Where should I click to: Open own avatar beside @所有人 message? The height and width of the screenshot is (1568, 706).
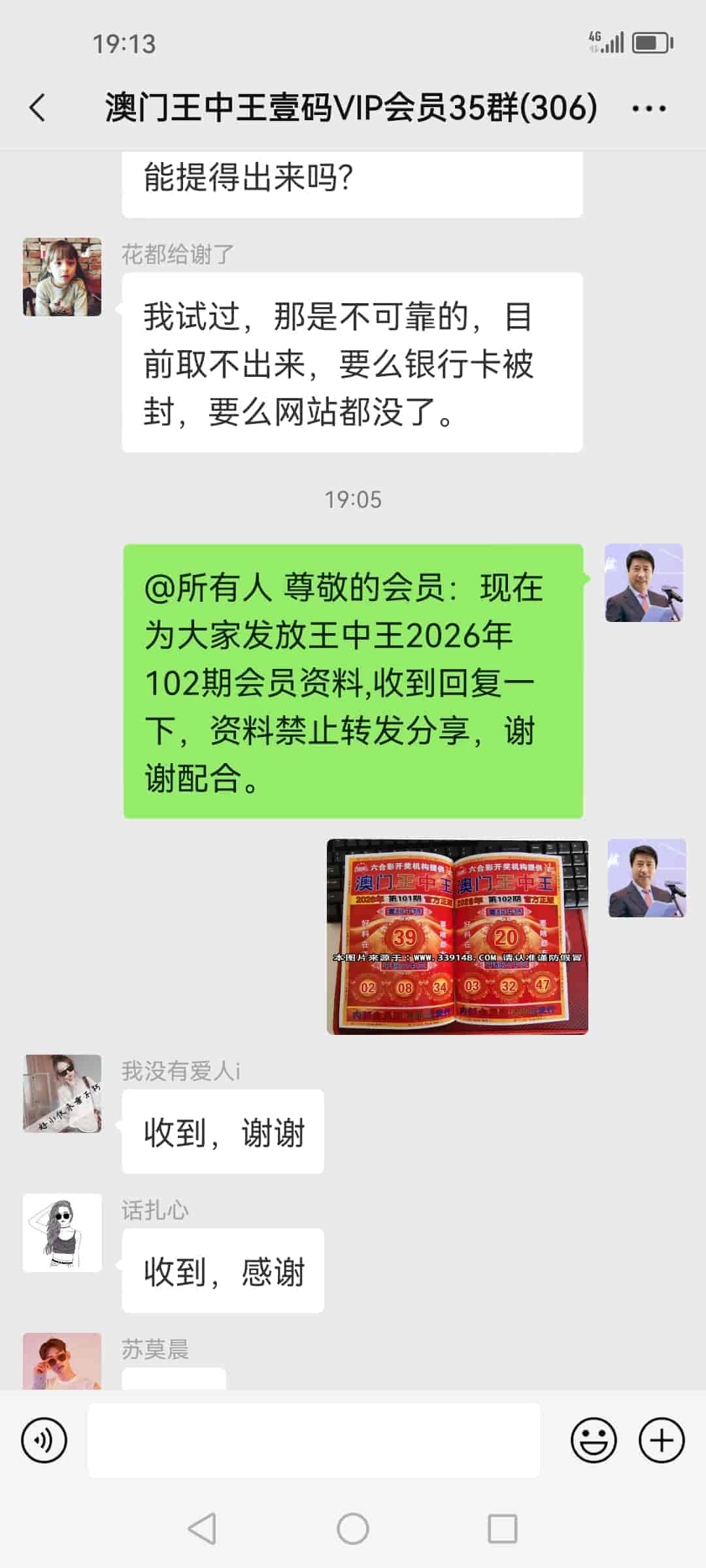tap(644, 583)
